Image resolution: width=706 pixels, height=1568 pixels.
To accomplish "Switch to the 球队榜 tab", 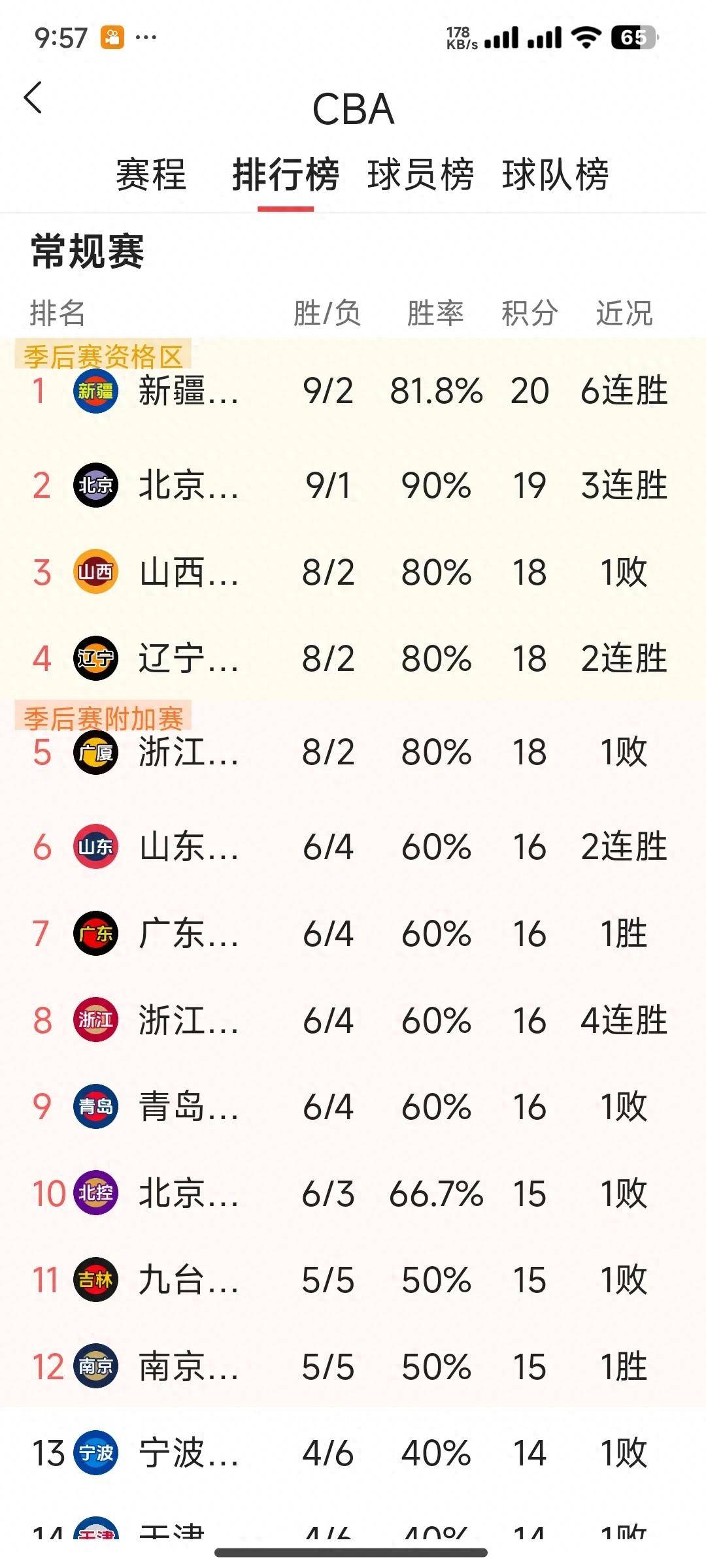I will 555,174.
